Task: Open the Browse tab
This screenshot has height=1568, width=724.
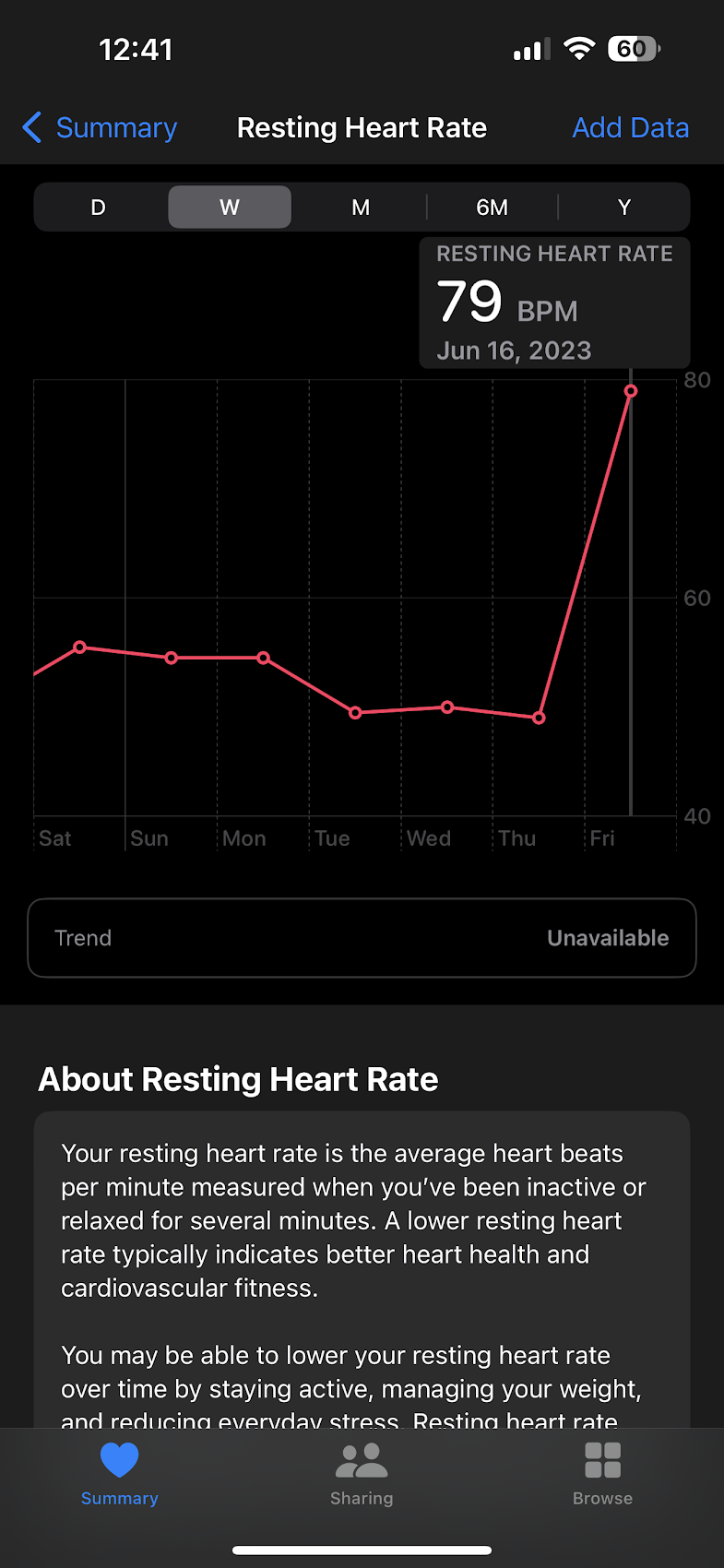Action: 602,1473
